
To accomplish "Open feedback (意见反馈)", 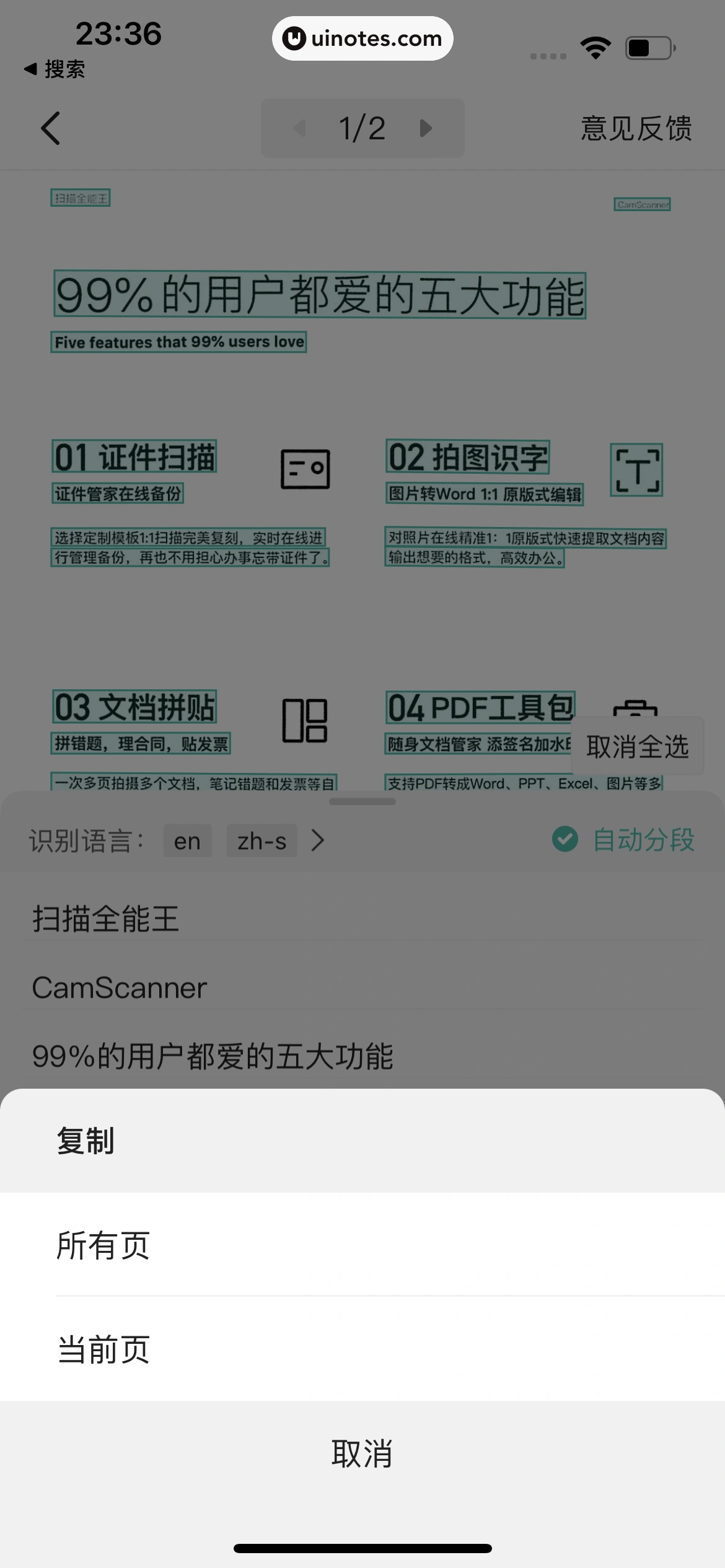I will pos(636,128).
